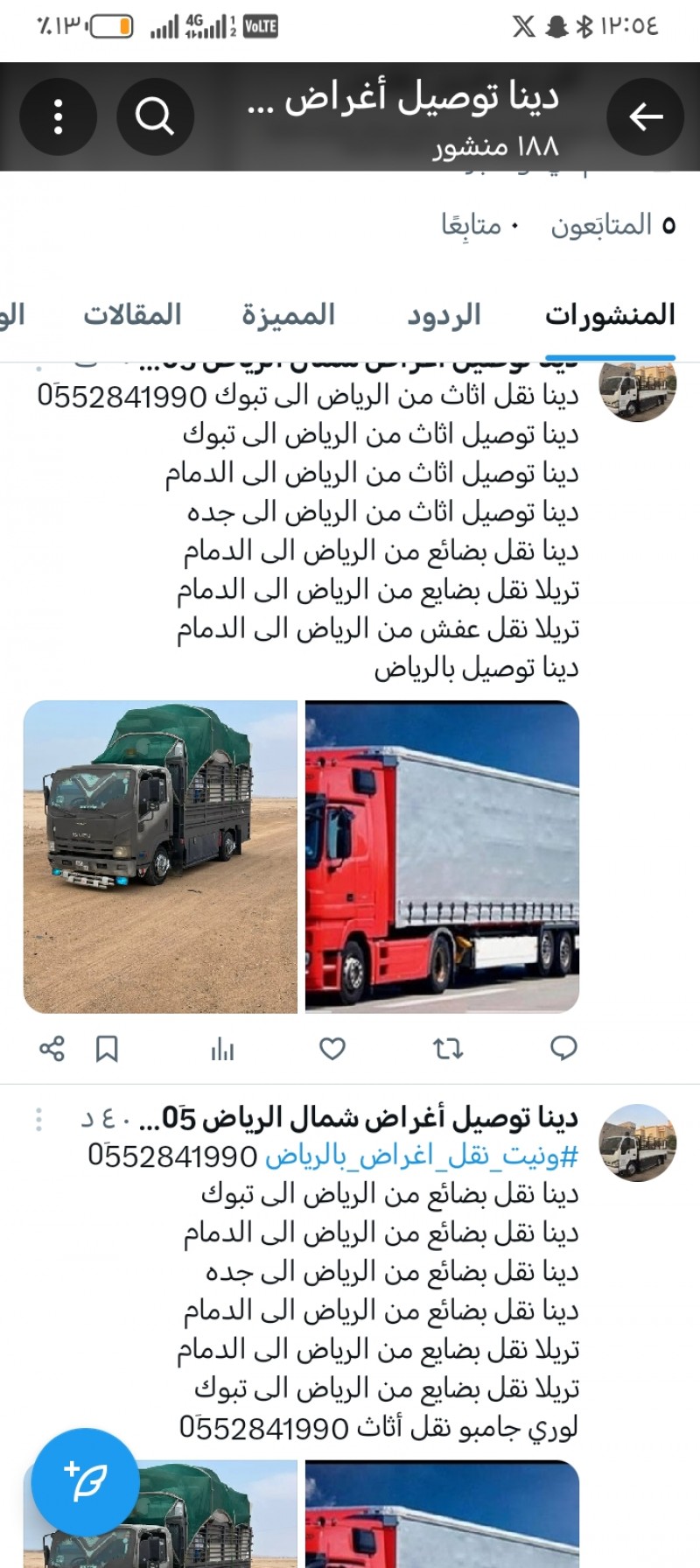
Task: Search this profile's posts
Action: coord(155,116)
